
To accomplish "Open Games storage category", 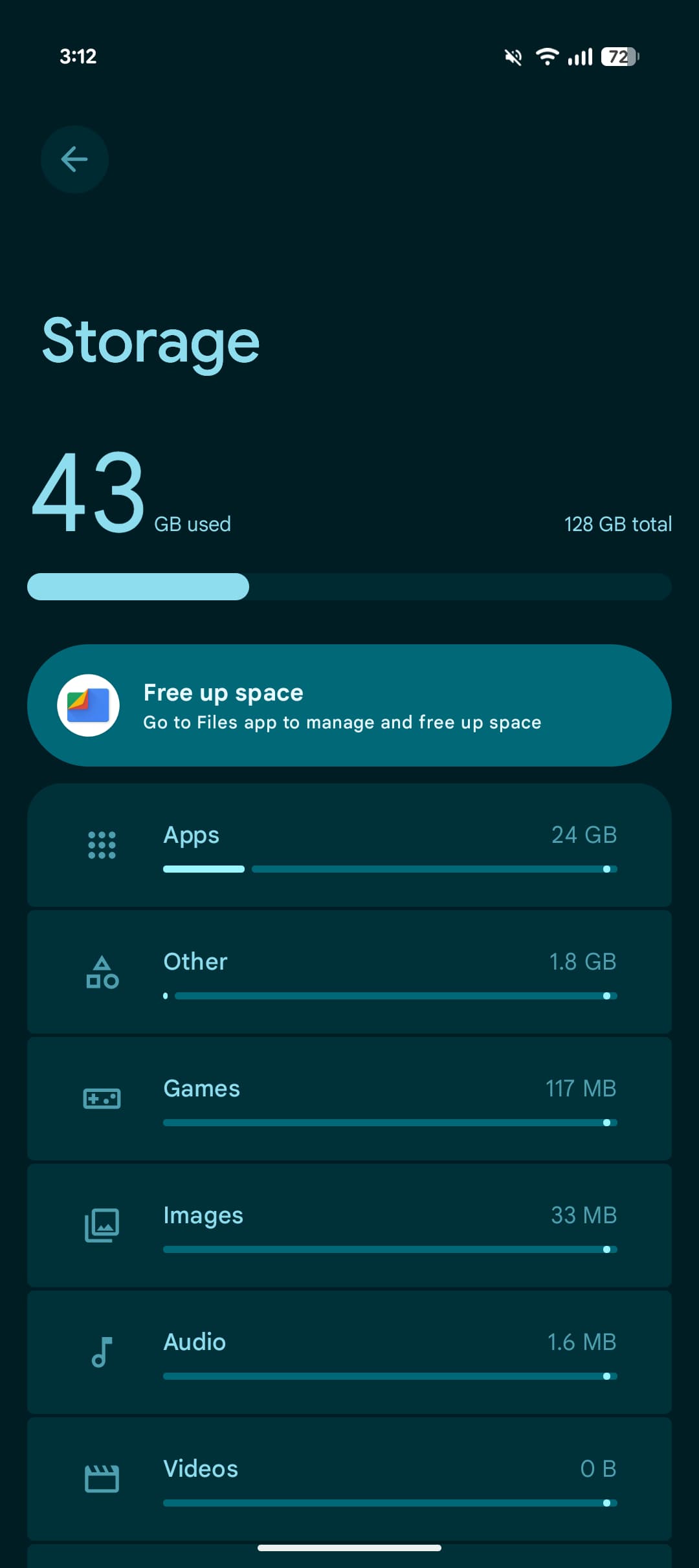I will tap(349, 1098).
